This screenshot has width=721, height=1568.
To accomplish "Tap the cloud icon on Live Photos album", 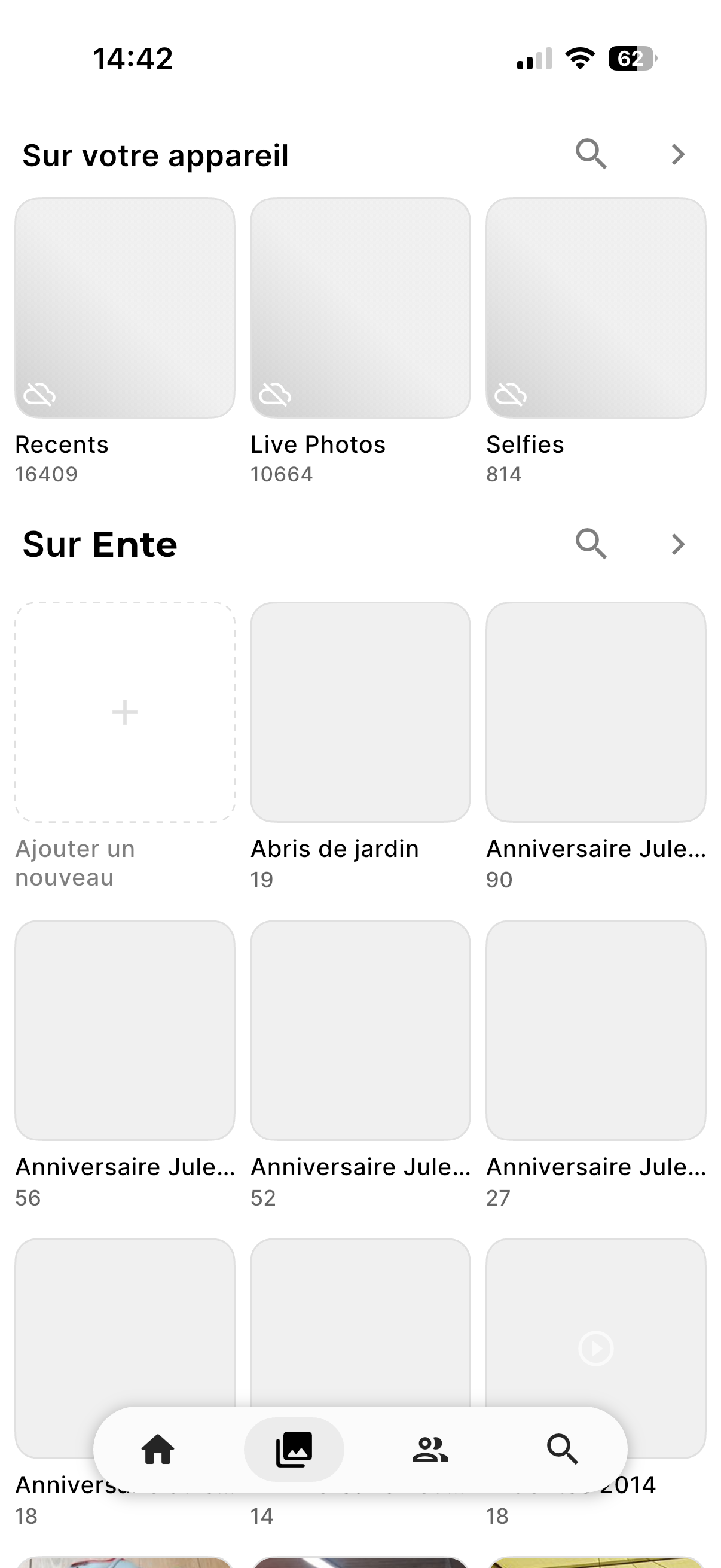I will point(274,396).
